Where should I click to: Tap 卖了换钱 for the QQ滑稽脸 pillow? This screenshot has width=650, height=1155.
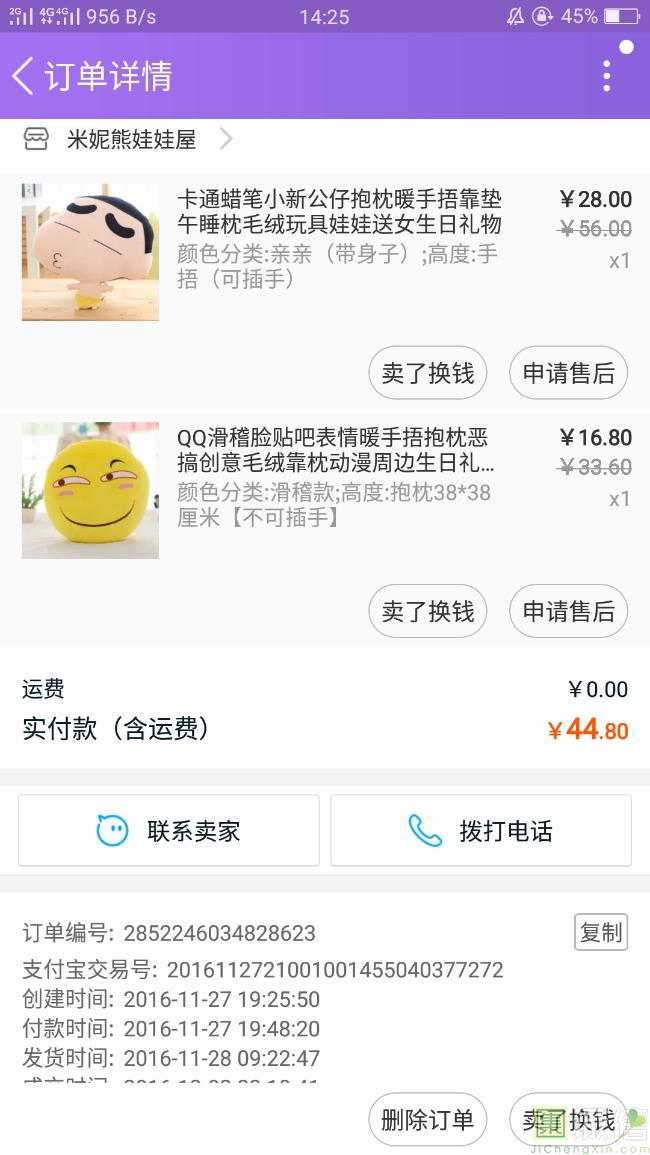pyautogui.click(x=428, y=611)
